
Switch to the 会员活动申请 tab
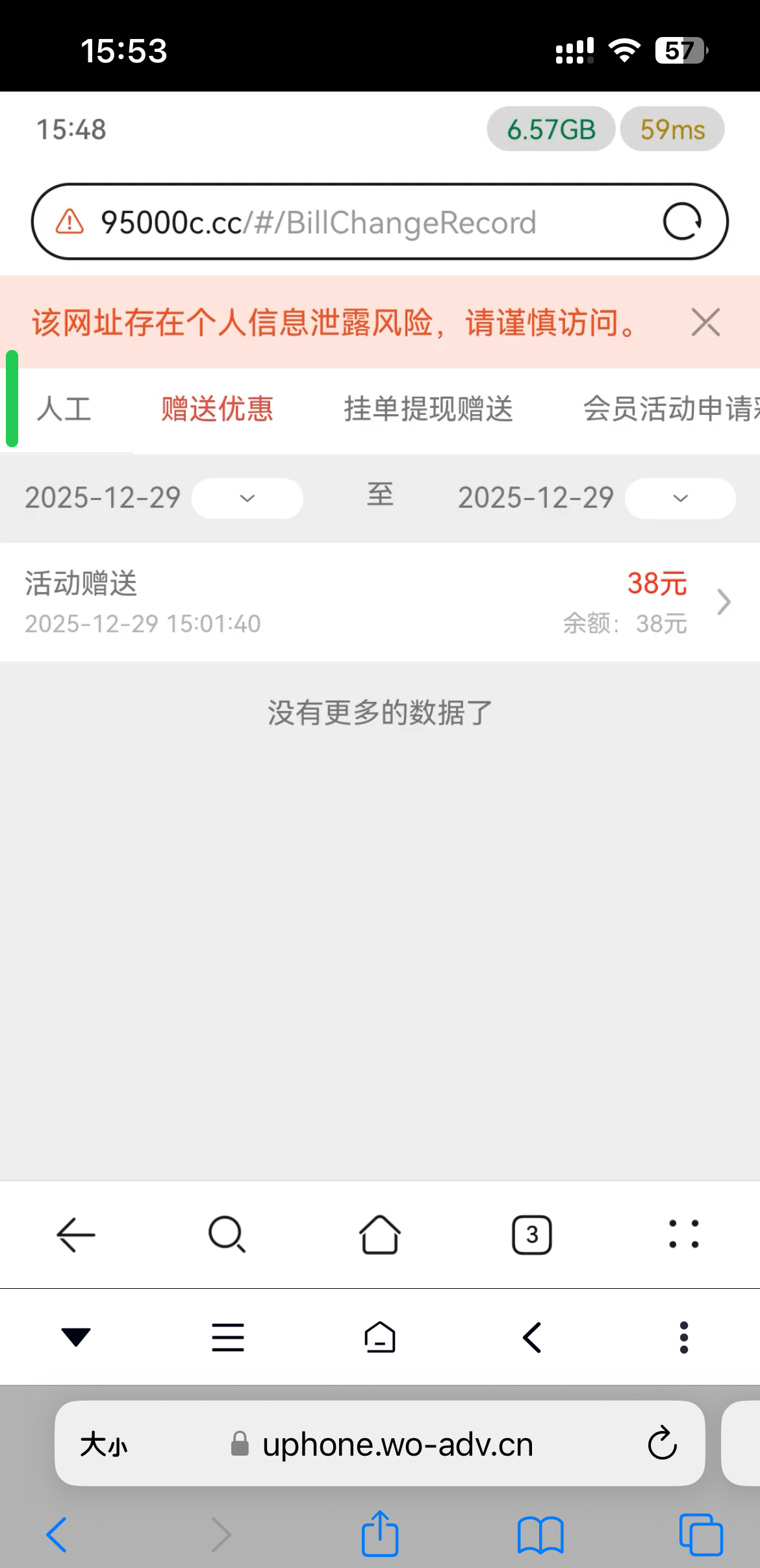669,409
